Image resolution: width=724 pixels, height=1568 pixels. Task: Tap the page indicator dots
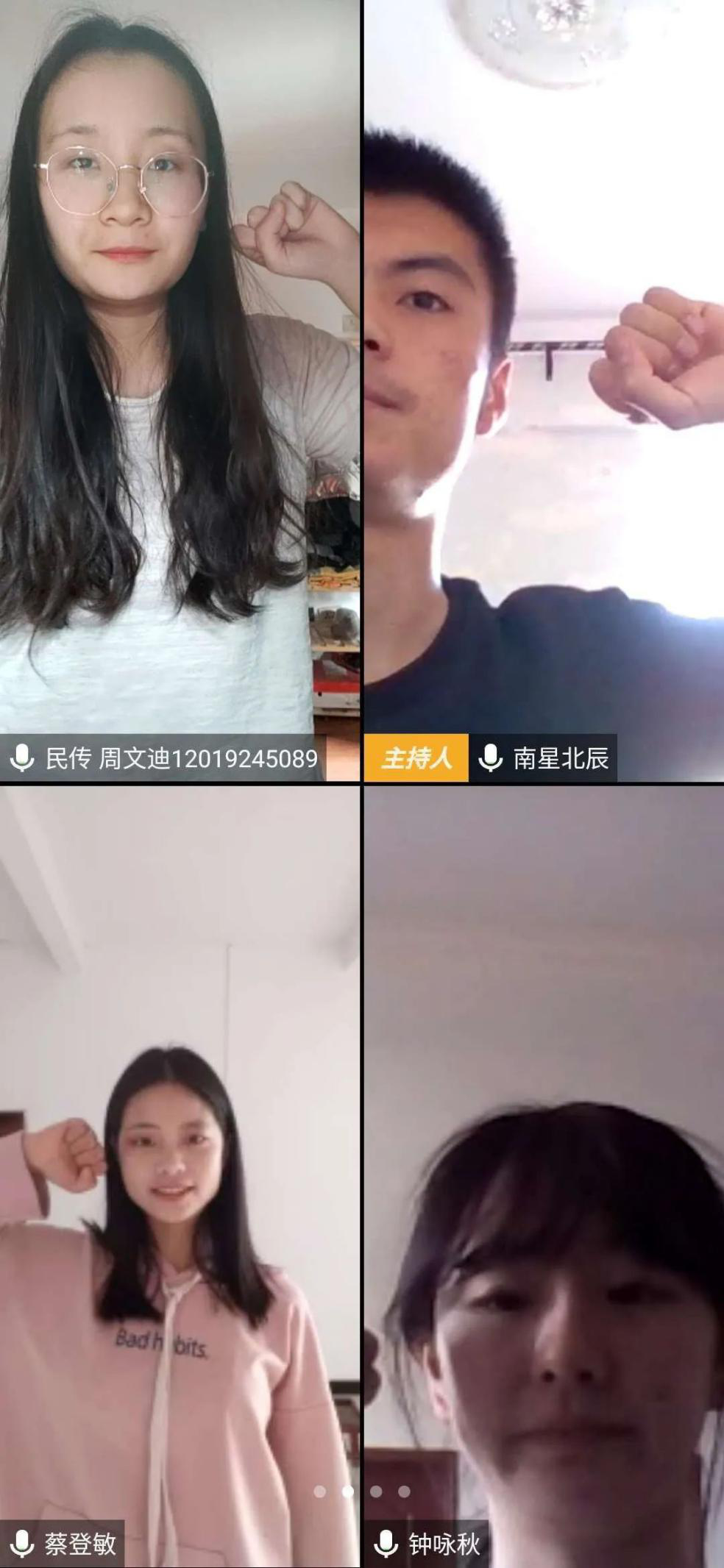(362, 1491)
